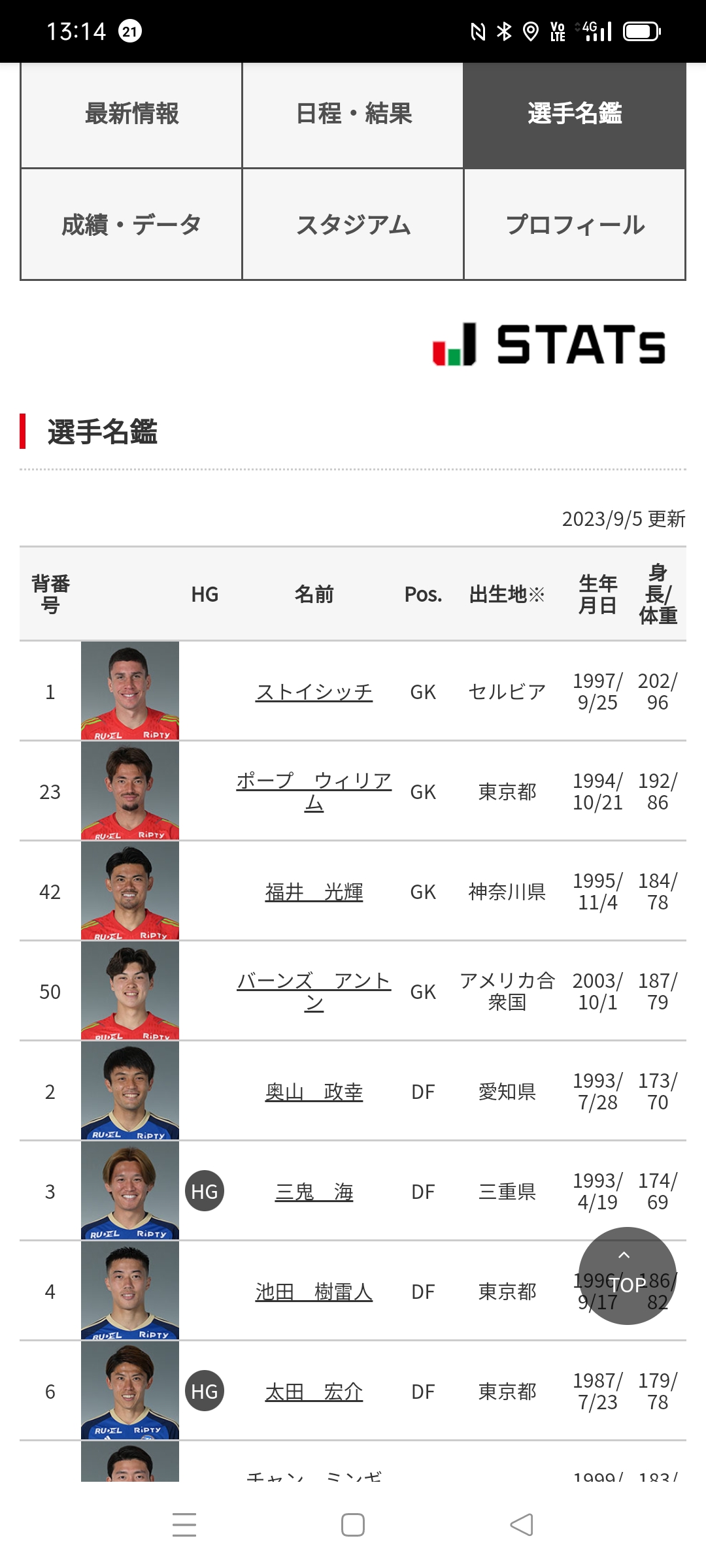View 三鬼 海 player profile
The width and height of the screenshot is (706, 1568).
point(314,1192)
